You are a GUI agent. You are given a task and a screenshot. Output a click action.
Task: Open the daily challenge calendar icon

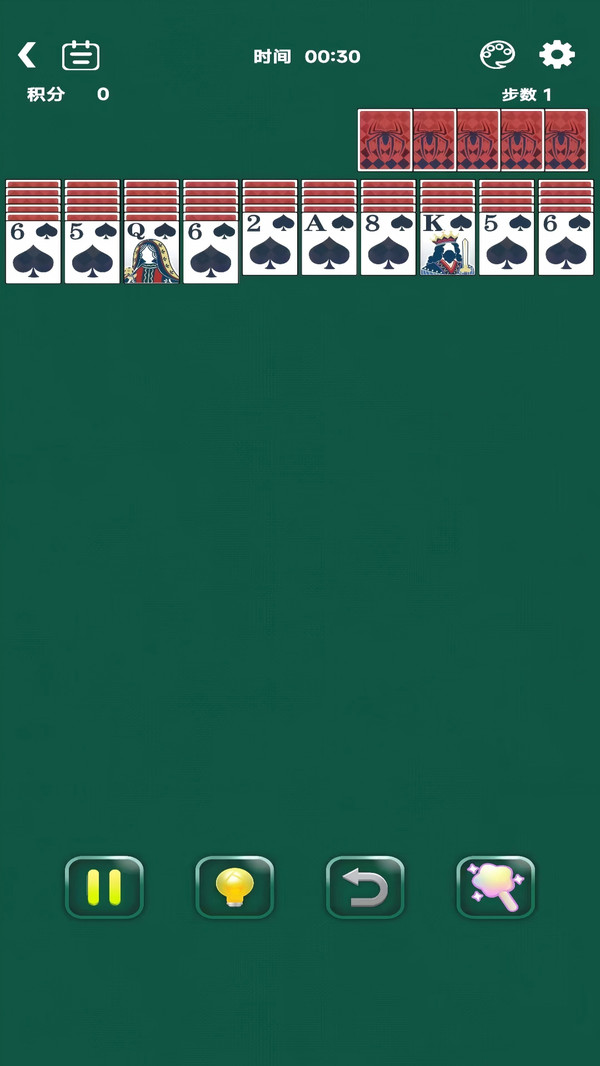80,55
